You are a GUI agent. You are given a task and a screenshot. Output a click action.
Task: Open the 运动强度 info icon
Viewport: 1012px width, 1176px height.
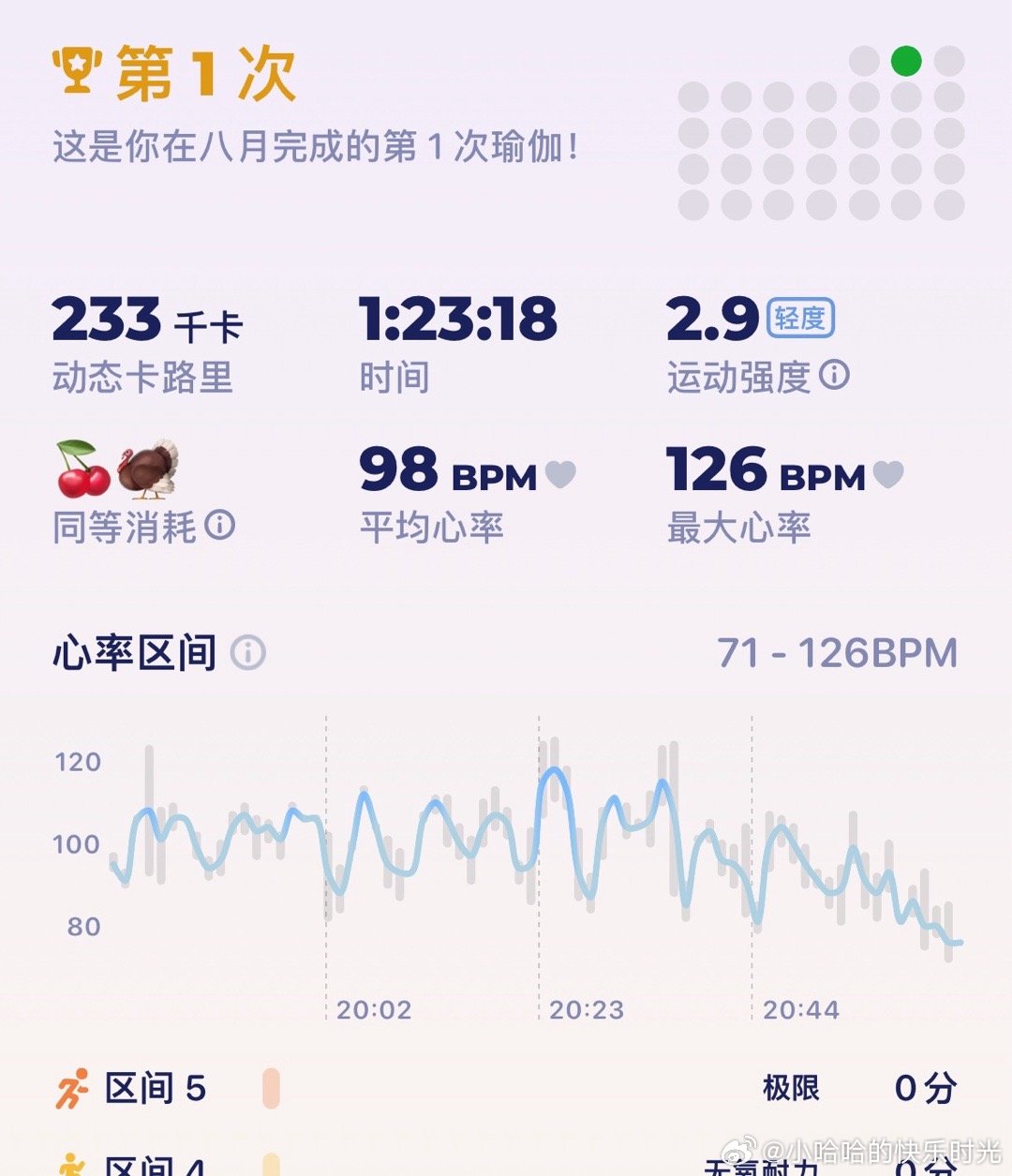coord(835,377)
